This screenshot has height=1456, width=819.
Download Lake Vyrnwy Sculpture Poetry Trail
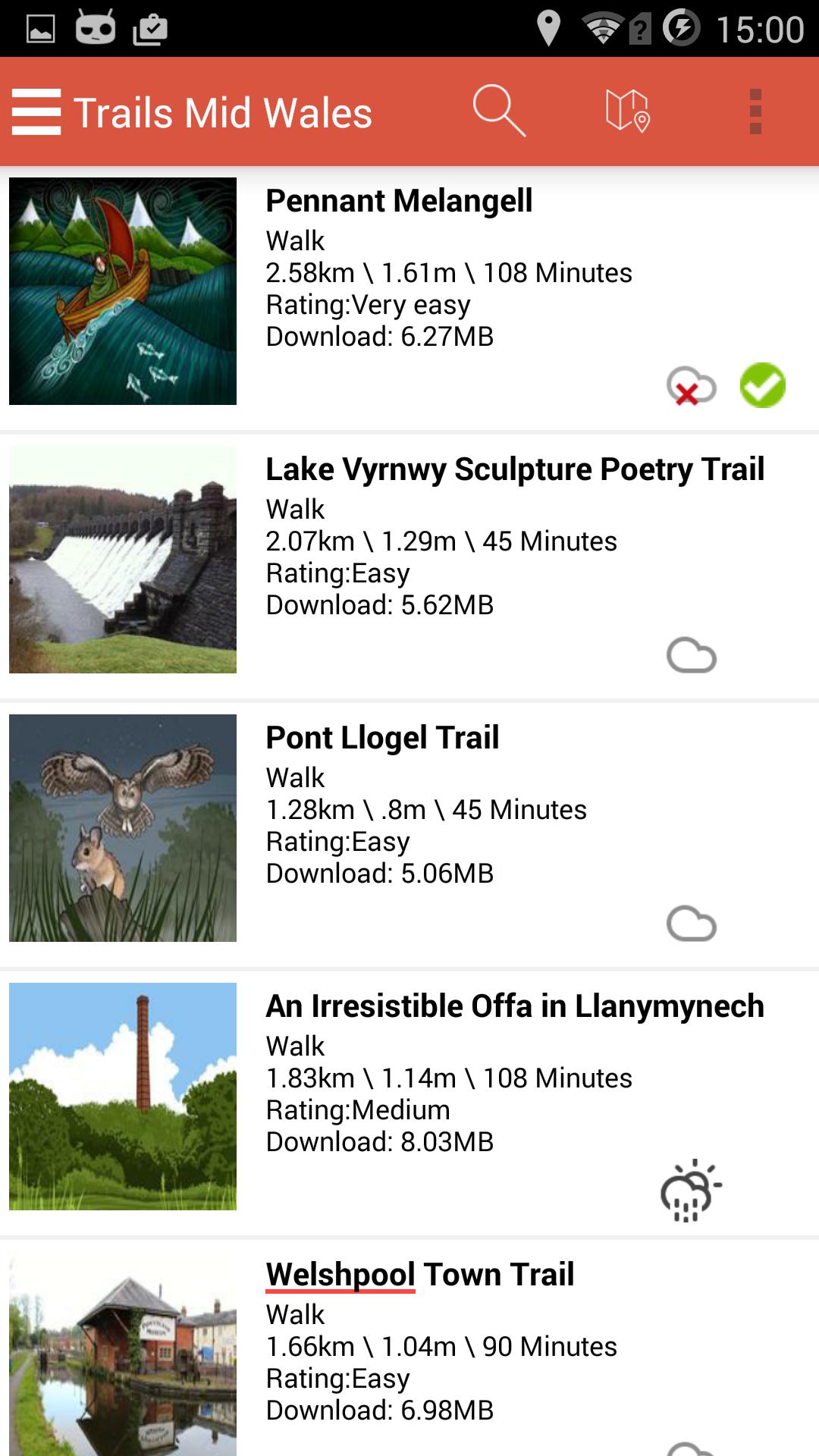tap(691, 655)
